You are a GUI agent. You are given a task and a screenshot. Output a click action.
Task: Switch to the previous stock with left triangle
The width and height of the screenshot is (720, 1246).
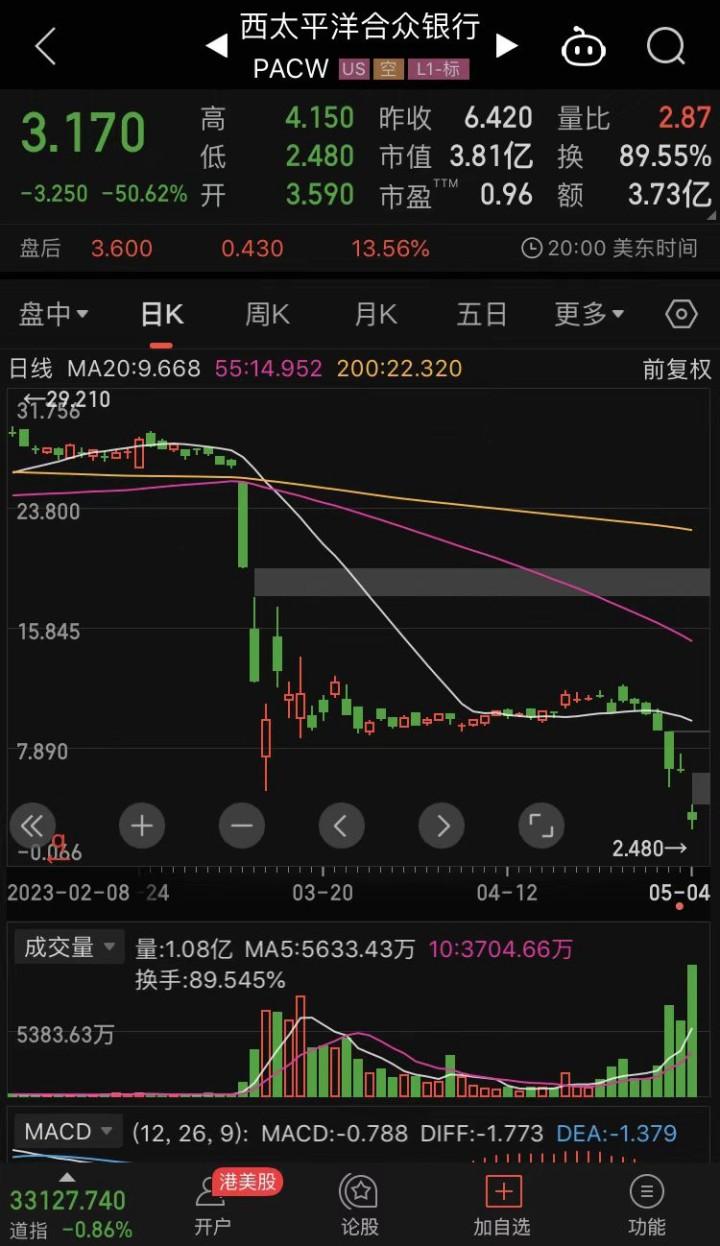coord(216,45)
